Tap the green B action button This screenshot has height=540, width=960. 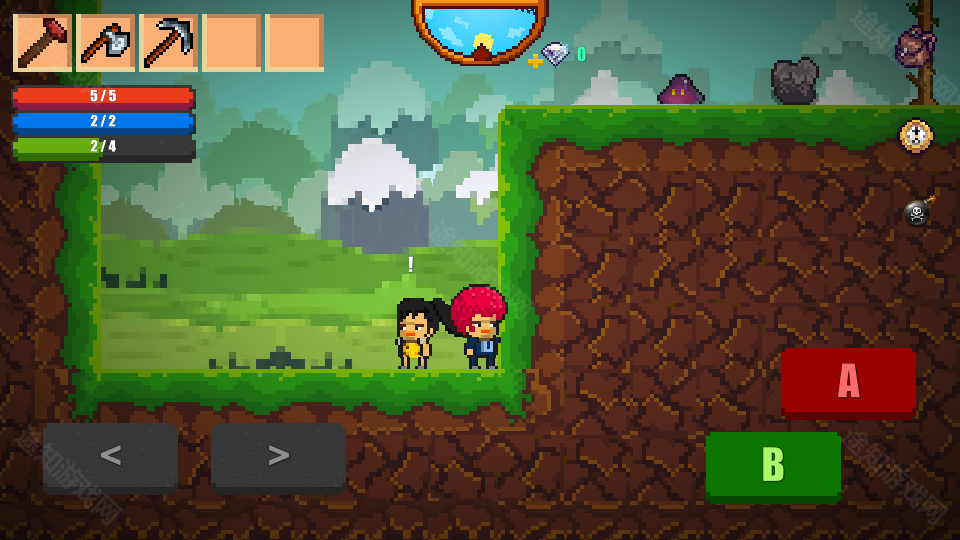773,465
